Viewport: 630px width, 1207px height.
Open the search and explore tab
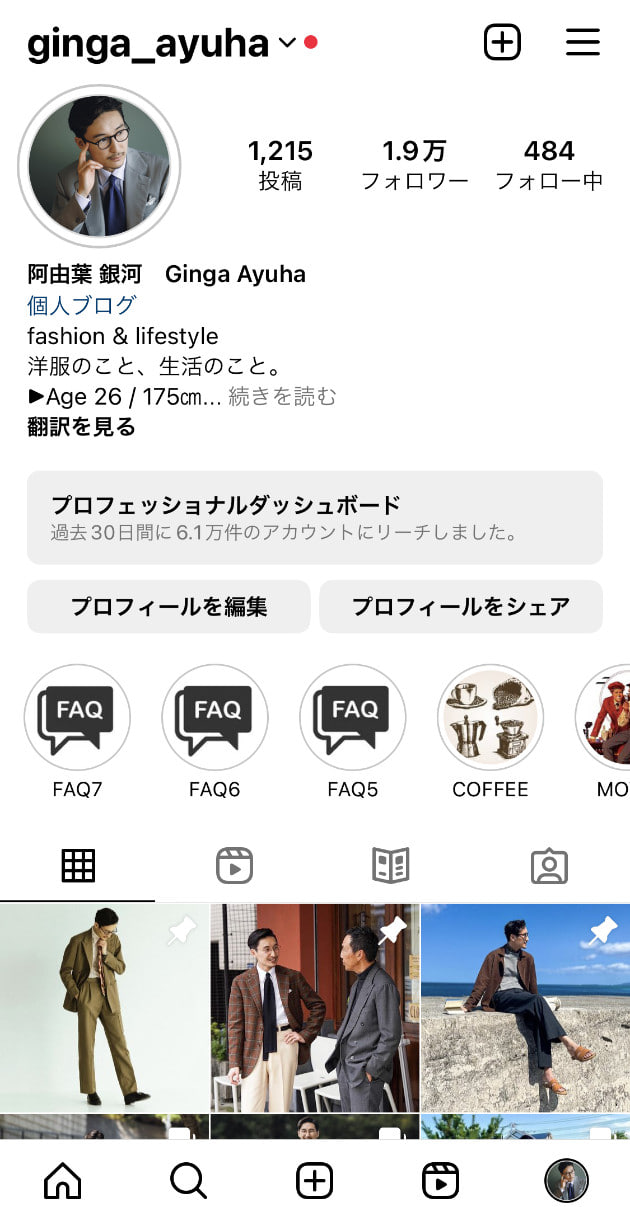pos(188,1181)
